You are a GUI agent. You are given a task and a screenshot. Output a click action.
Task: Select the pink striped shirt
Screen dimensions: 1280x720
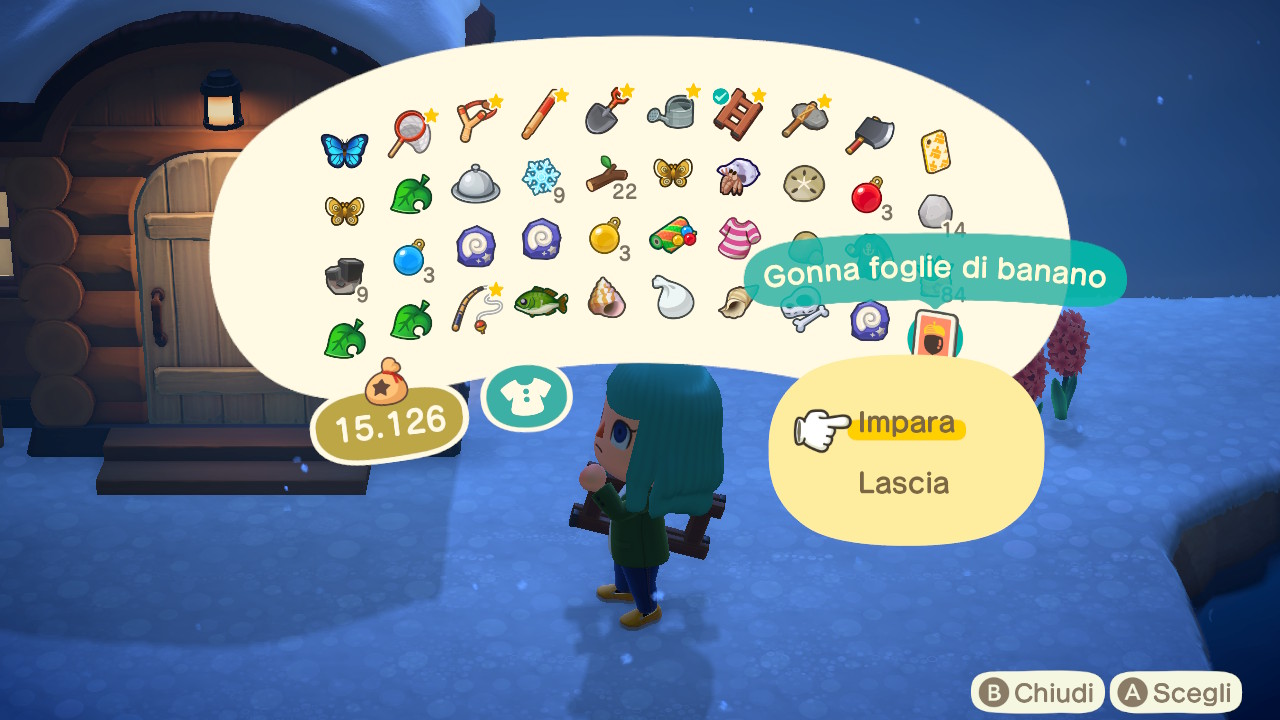pos(738,238)
